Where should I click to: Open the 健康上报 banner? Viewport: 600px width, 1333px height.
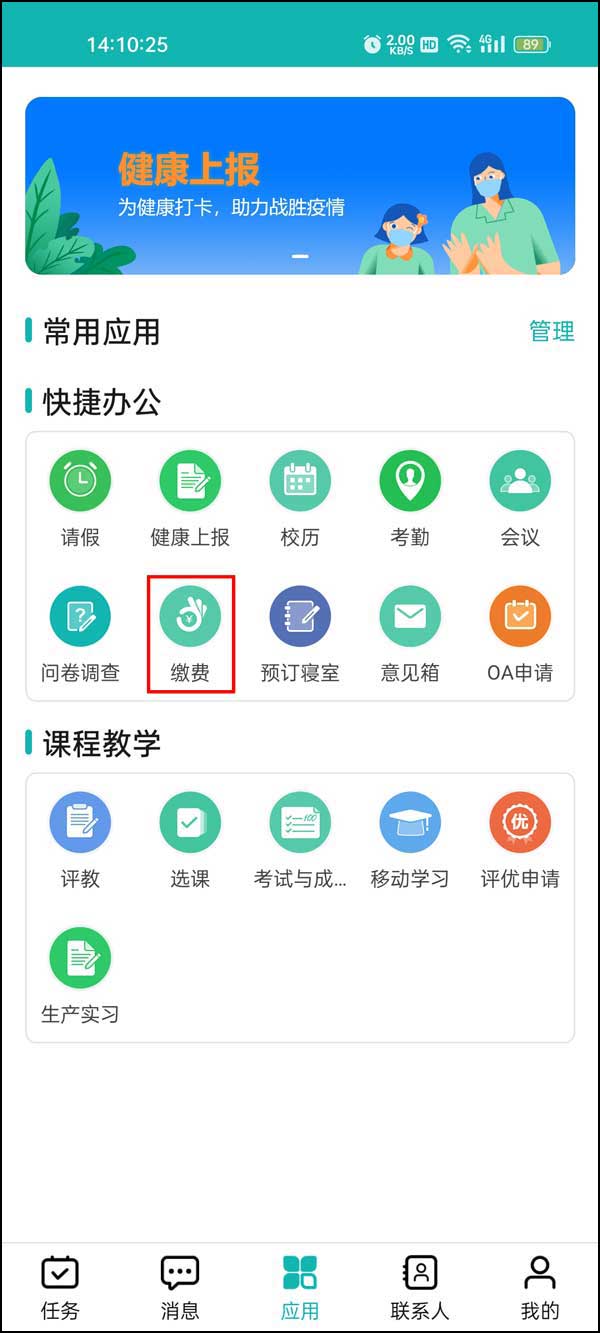coord(300,185)
